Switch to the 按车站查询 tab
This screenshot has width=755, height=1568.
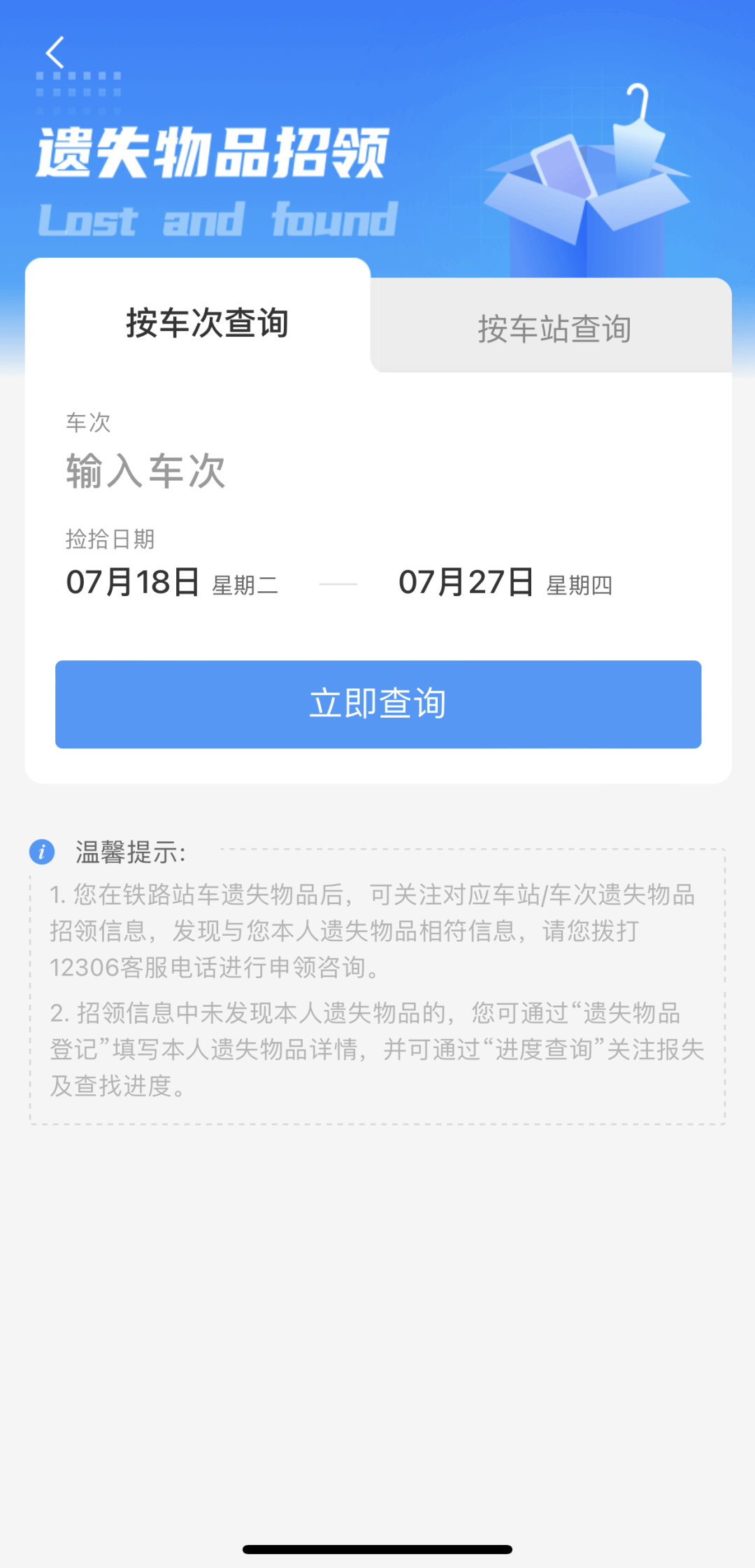tap(554, 327)
